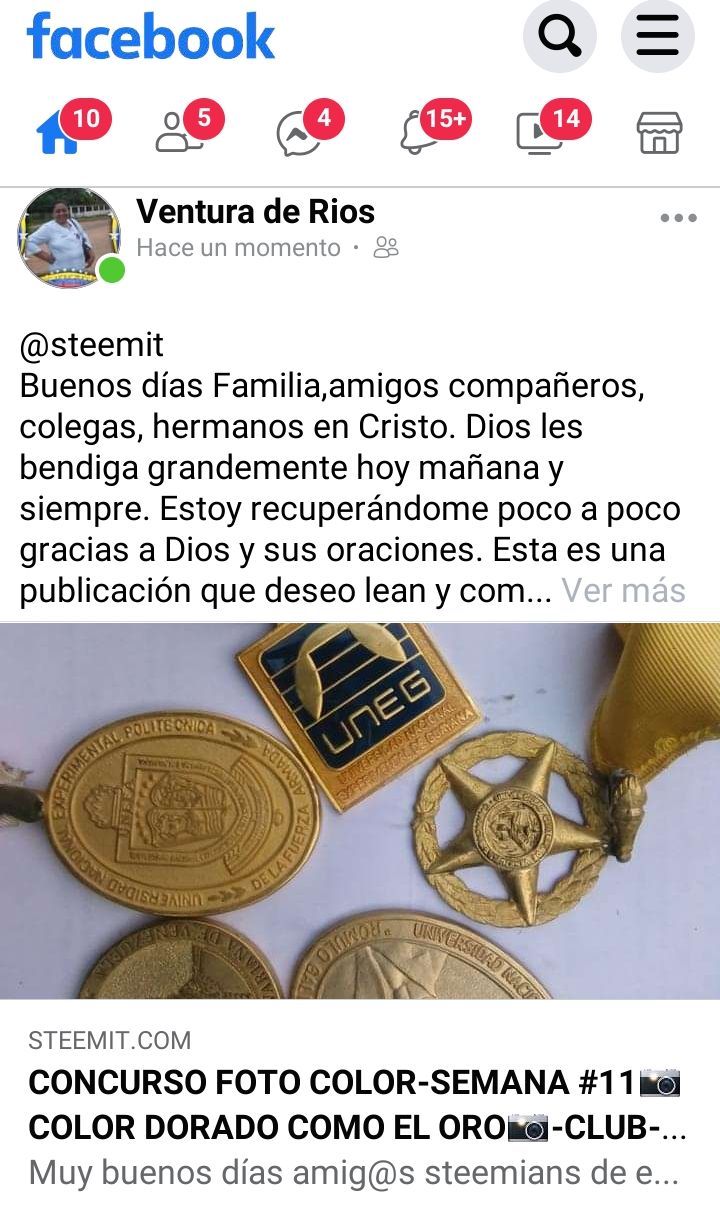Image resolution: width=720 pixels, height=1209 pixels.
Task: Open the gold medals link image
Action: (x=360, y=811)
